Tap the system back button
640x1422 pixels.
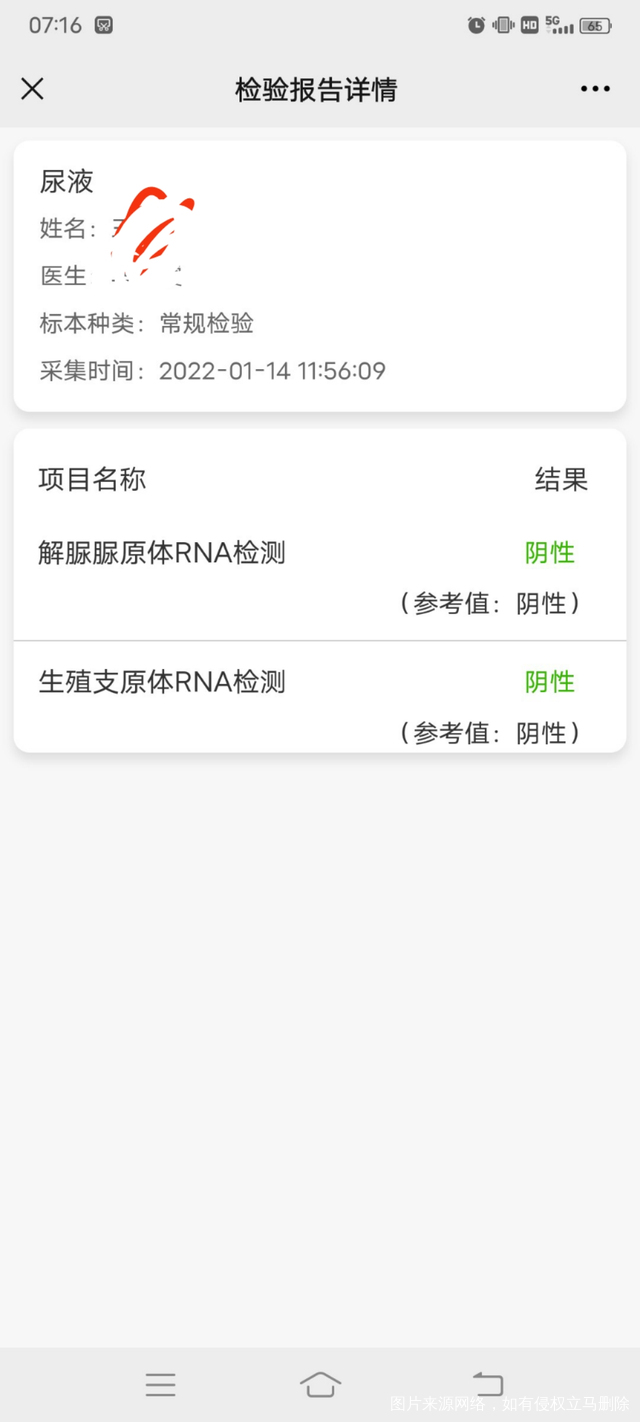point(488,1384)
